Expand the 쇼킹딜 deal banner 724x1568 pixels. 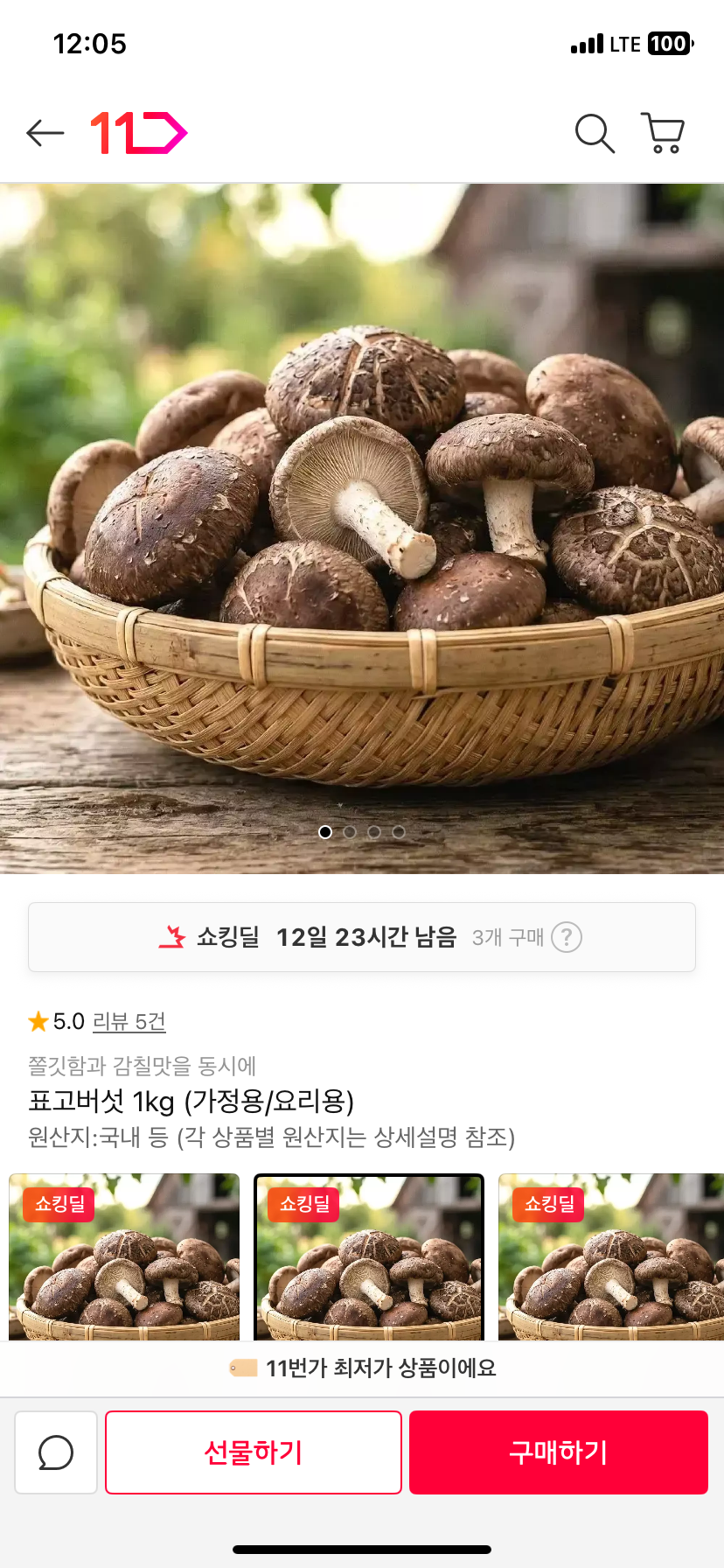pos(362,936)
